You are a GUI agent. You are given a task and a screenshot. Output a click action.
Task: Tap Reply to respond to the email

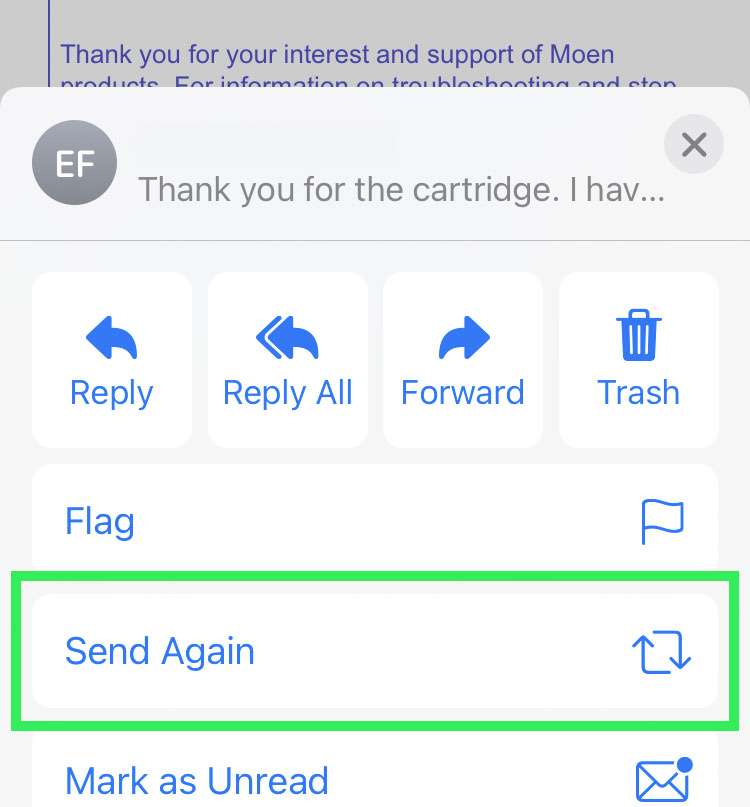(x=112, y=361)
